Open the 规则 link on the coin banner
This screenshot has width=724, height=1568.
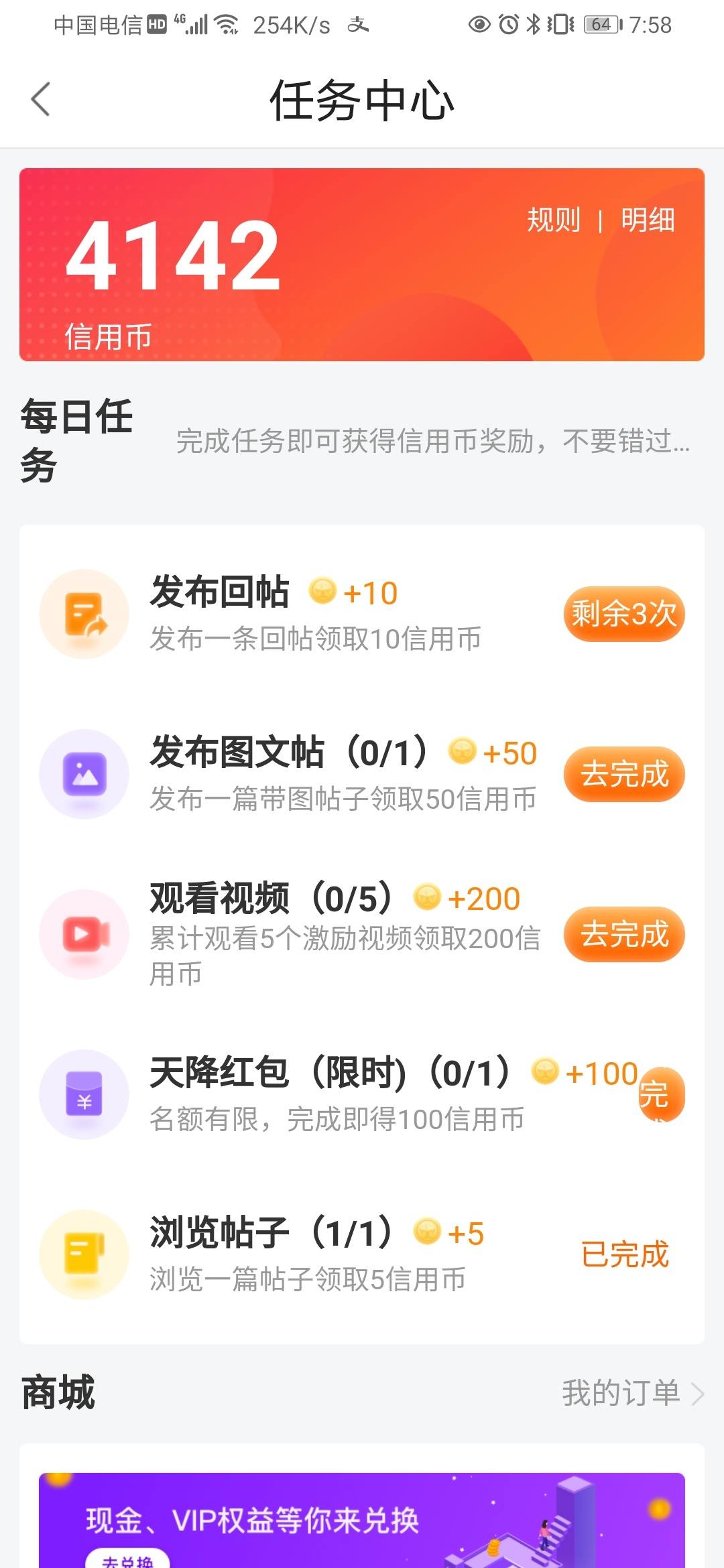pyautogui.click(x=554, y=220)
